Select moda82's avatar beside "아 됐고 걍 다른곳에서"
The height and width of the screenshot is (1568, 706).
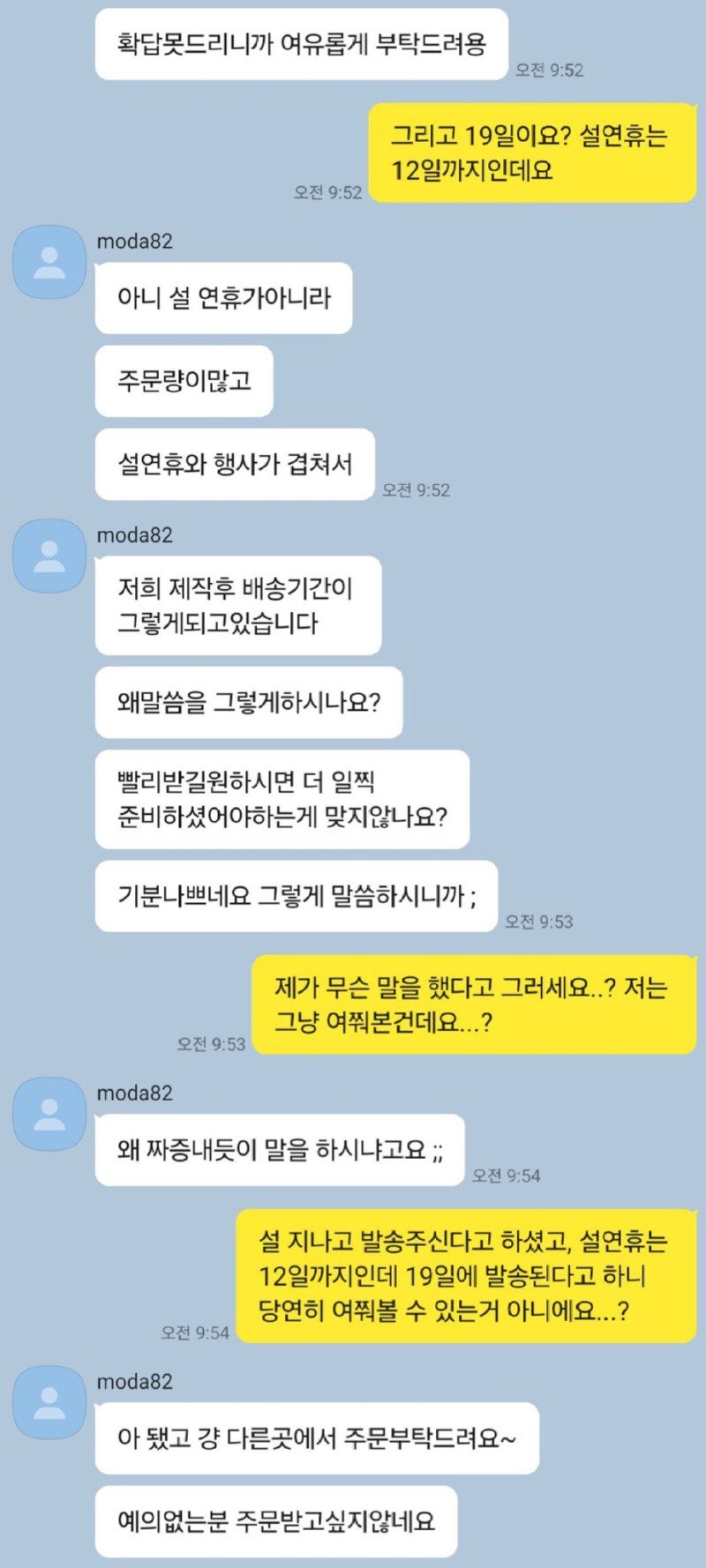click(x=49, y=1402)
